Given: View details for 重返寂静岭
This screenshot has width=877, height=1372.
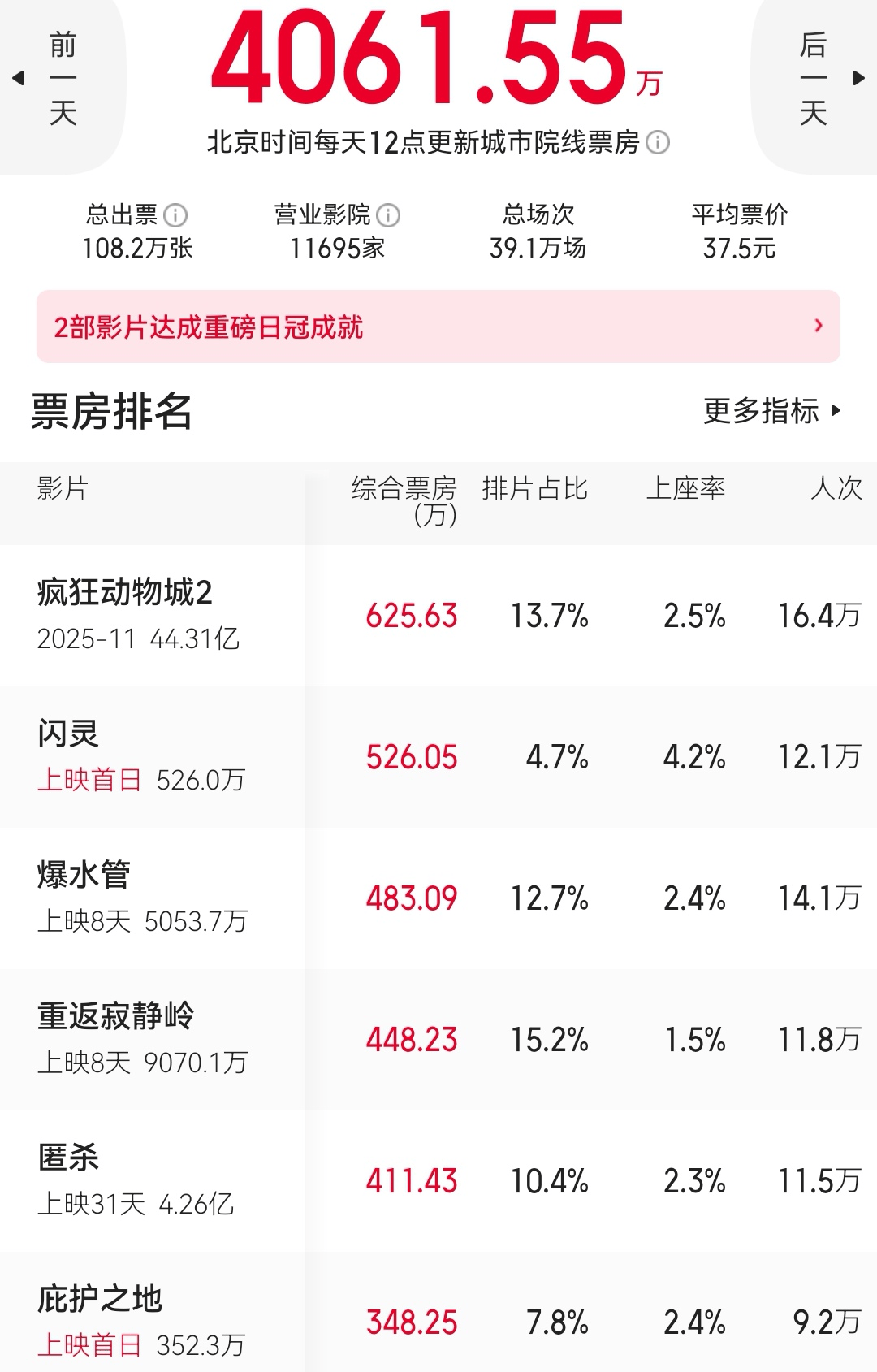Looking at the screenshot, I should pyautogui.click(x=438, y=1039).
